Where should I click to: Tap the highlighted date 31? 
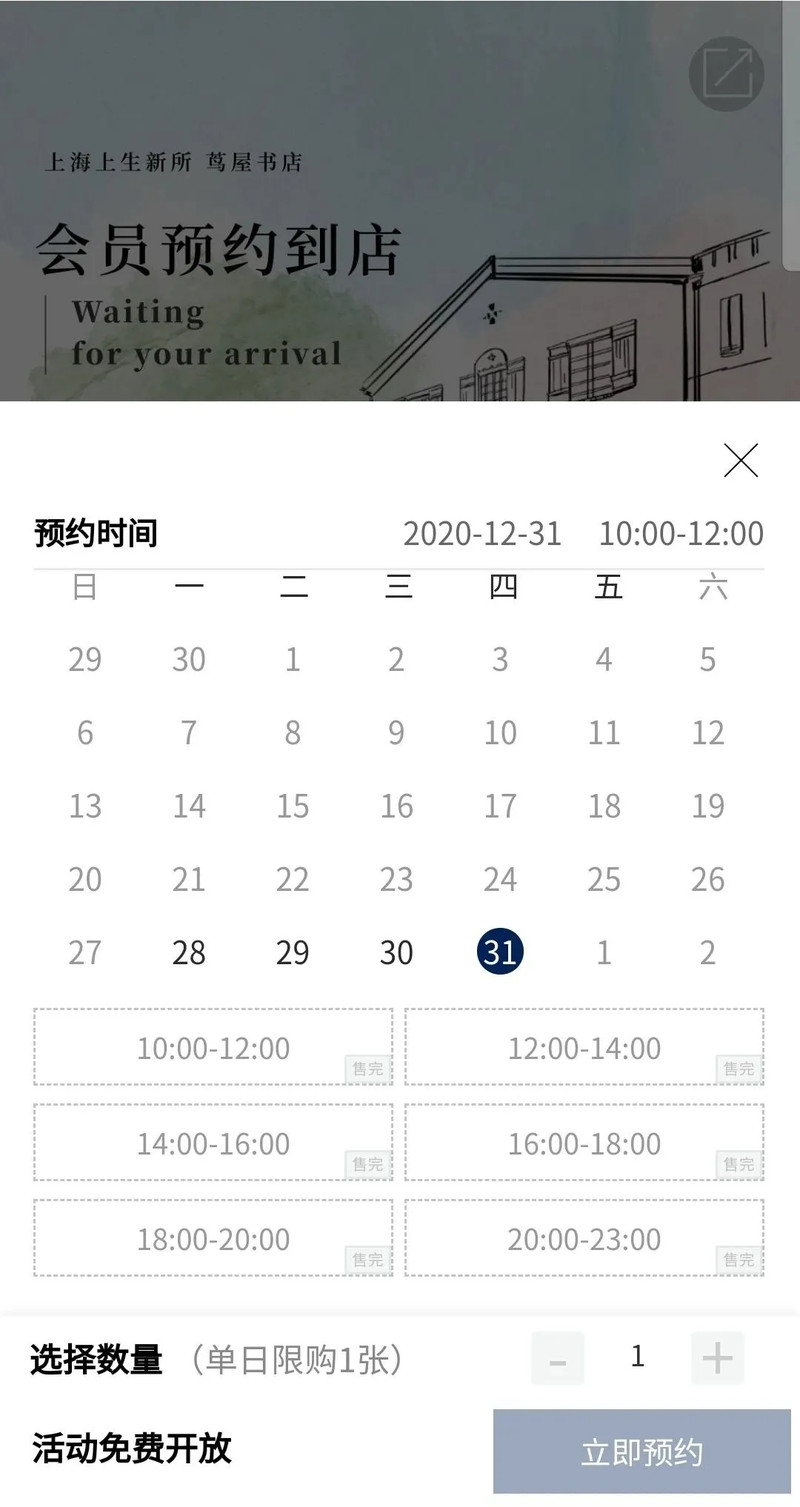click(x=501, y=952)
